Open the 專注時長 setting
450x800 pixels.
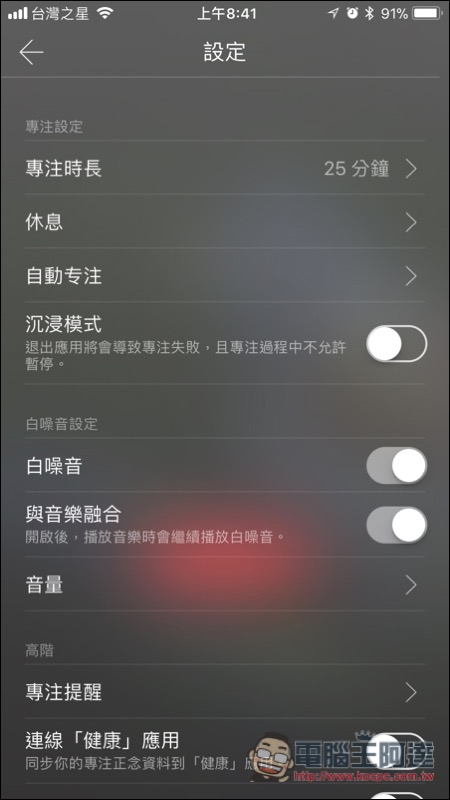tap(225, 168)
